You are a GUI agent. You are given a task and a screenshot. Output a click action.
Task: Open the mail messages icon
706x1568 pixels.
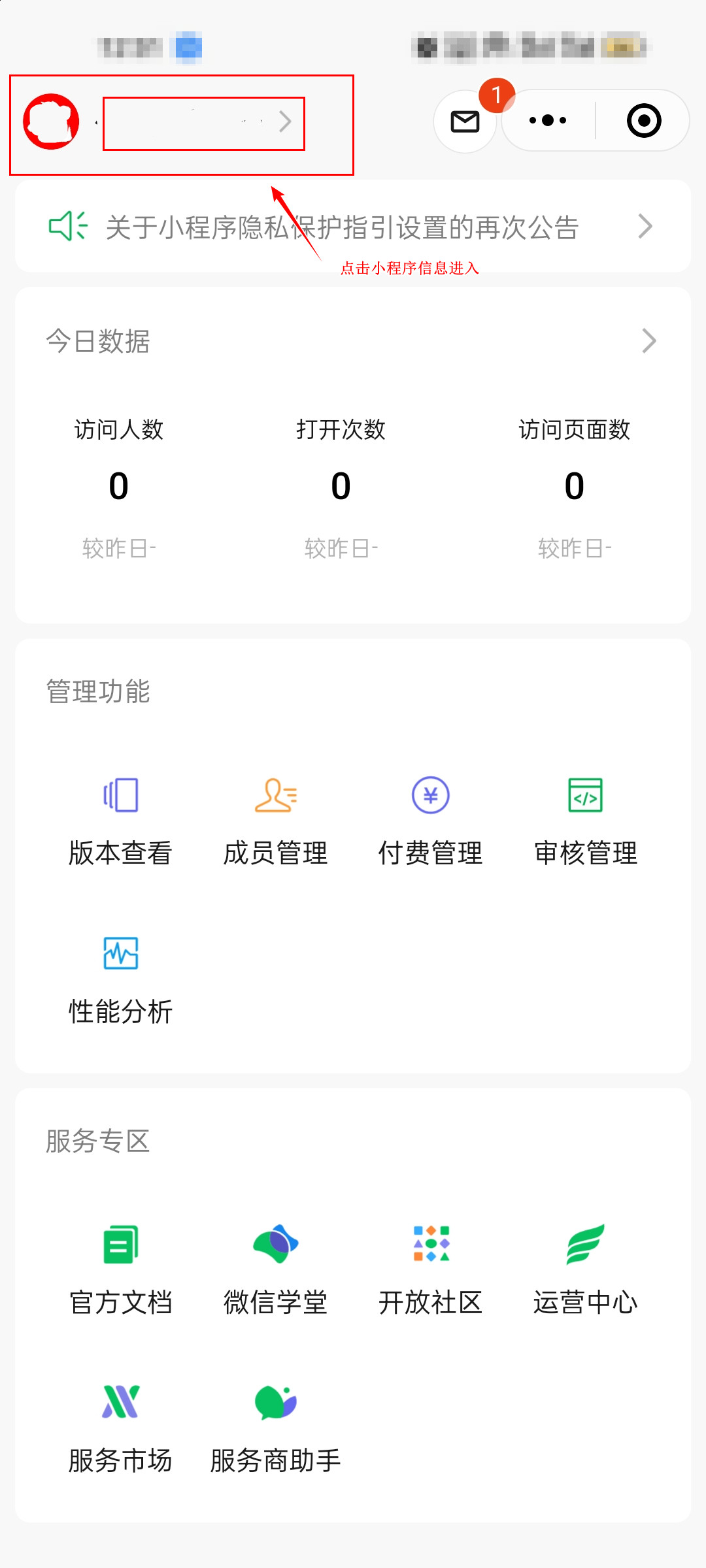pos(465,122)
